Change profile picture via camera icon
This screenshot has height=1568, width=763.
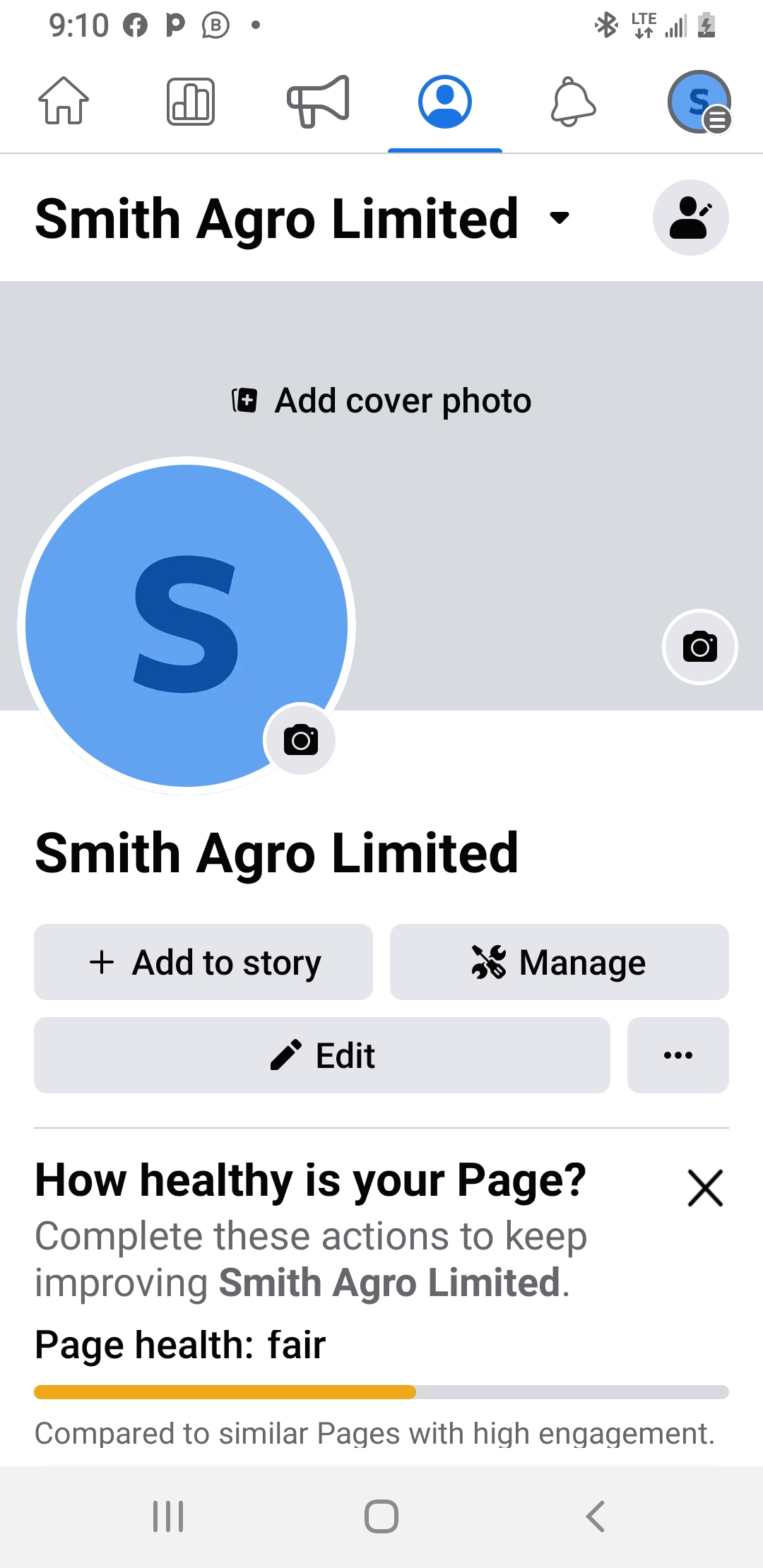pos(300,740)
